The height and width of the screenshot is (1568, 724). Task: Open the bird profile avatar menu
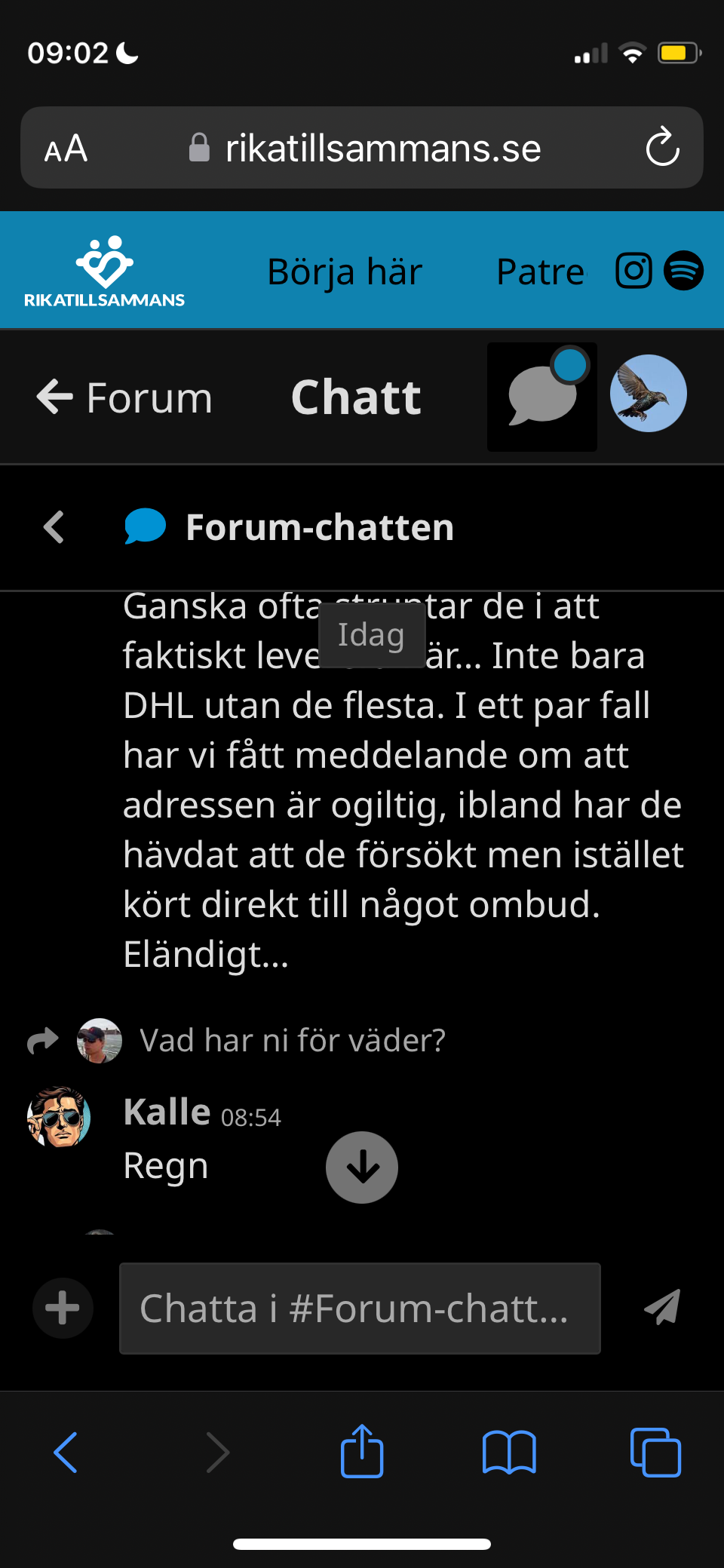coord(648,394)
